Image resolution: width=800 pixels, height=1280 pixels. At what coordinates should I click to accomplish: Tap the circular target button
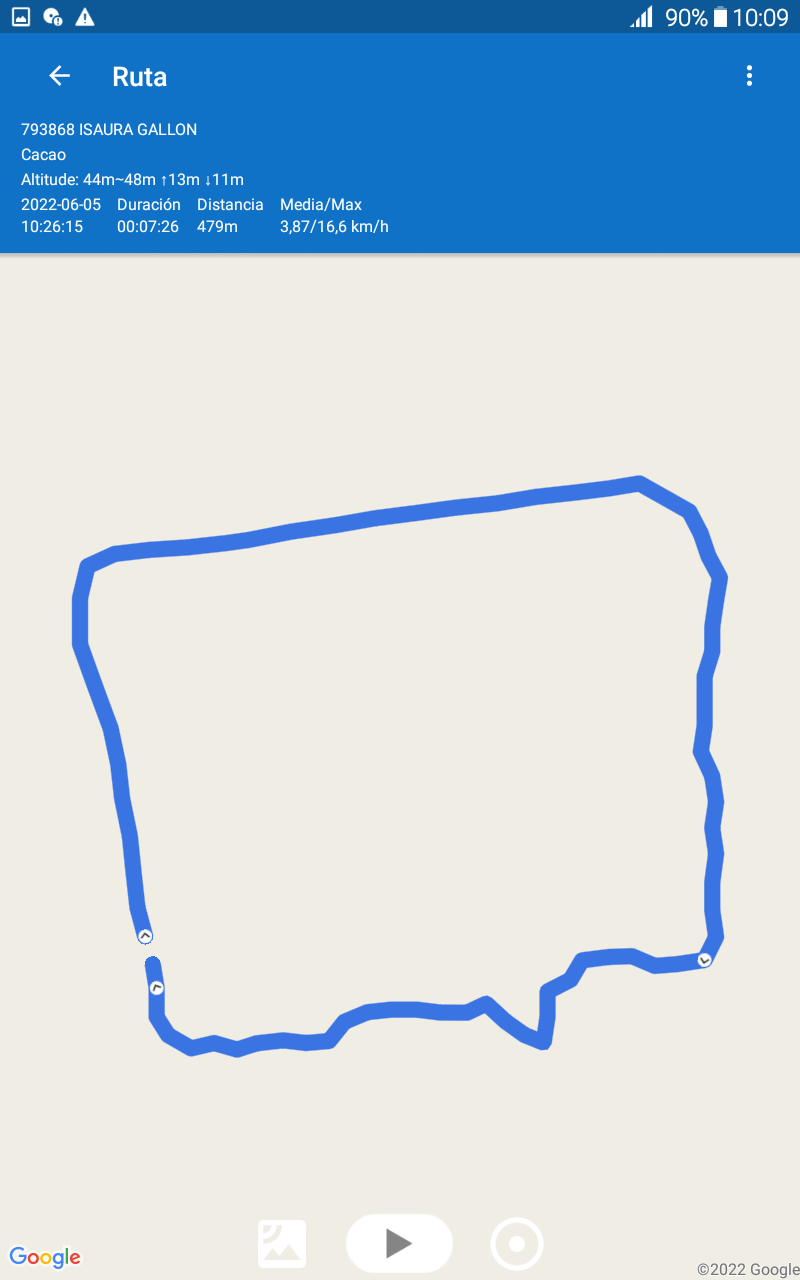(516, 1244)
